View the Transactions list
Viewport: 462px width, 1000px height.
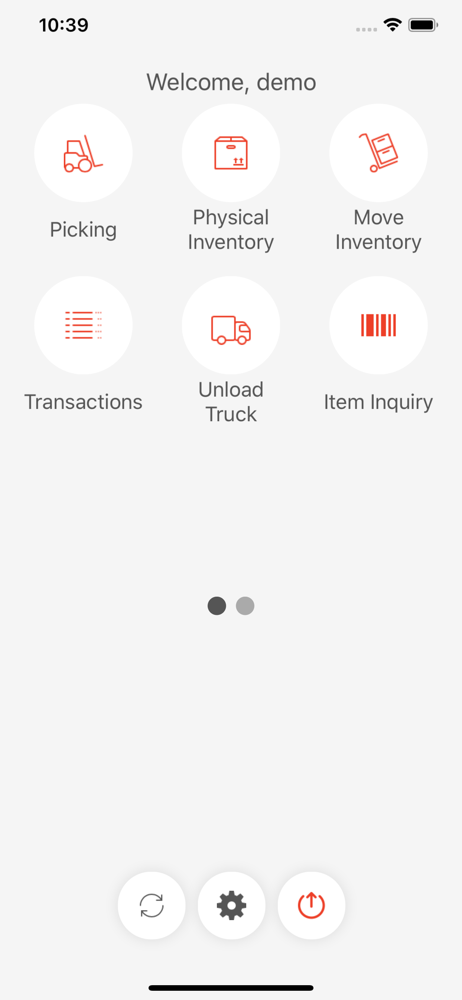(x=83, y=325)
